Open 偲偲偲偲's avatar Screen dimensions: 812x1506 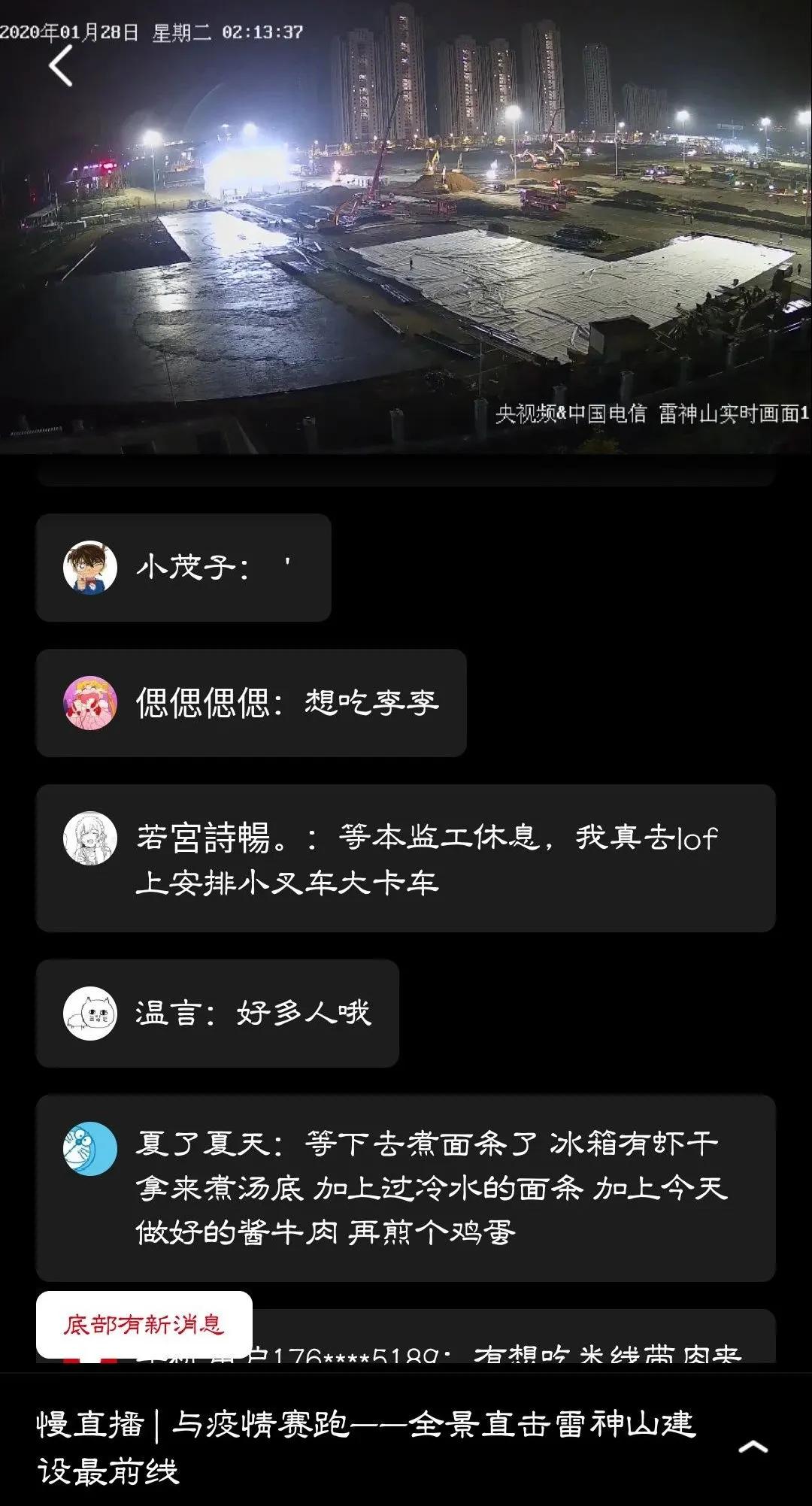click(90, 702)
